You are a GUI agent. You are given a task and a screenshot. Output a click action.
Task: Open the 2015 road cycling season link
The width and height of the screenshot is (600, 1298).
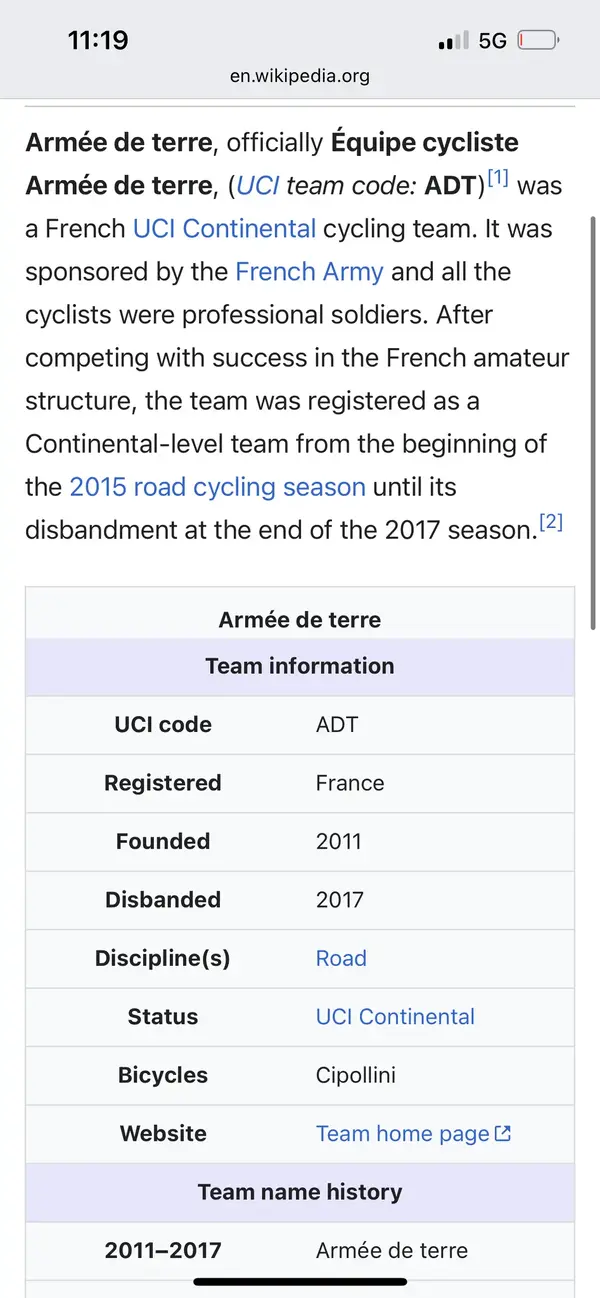[x=217, y=487]
